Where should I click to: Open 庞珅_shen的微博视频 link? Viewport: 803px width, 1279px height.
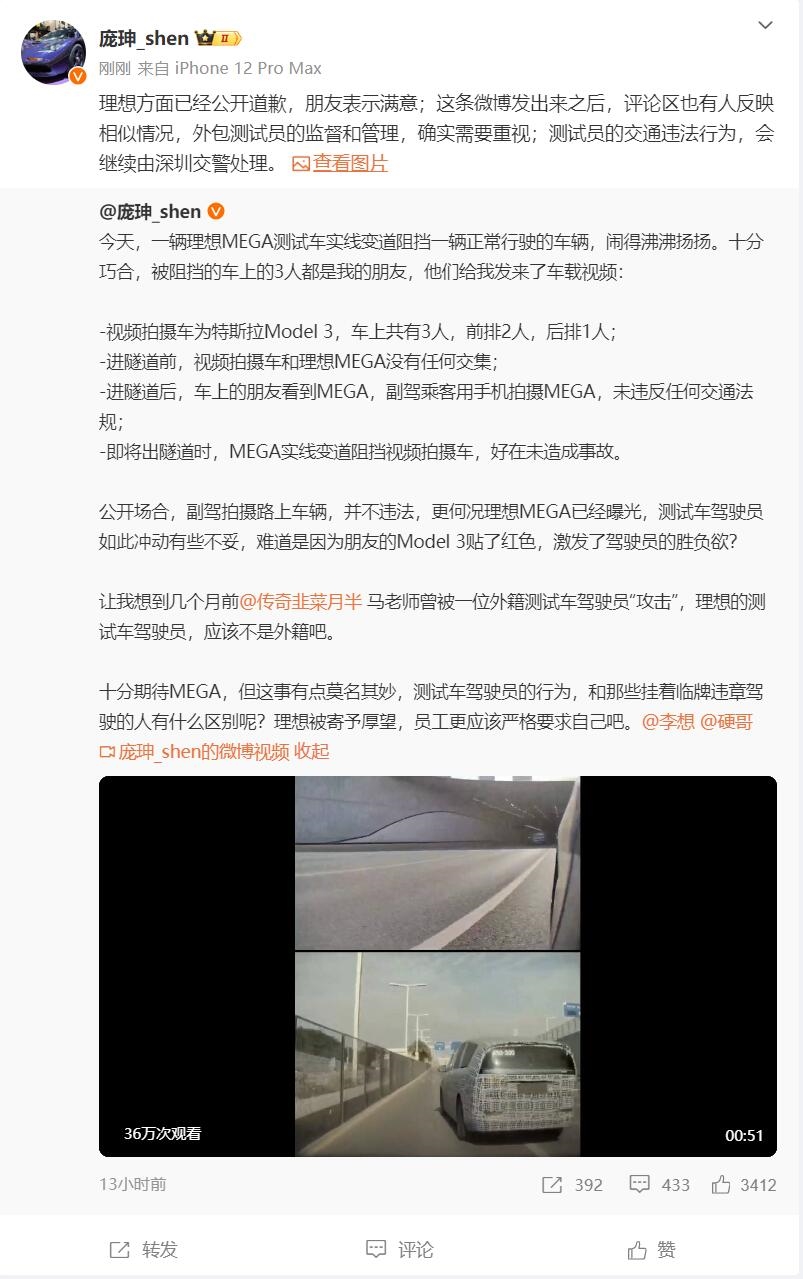pos(194,752)
